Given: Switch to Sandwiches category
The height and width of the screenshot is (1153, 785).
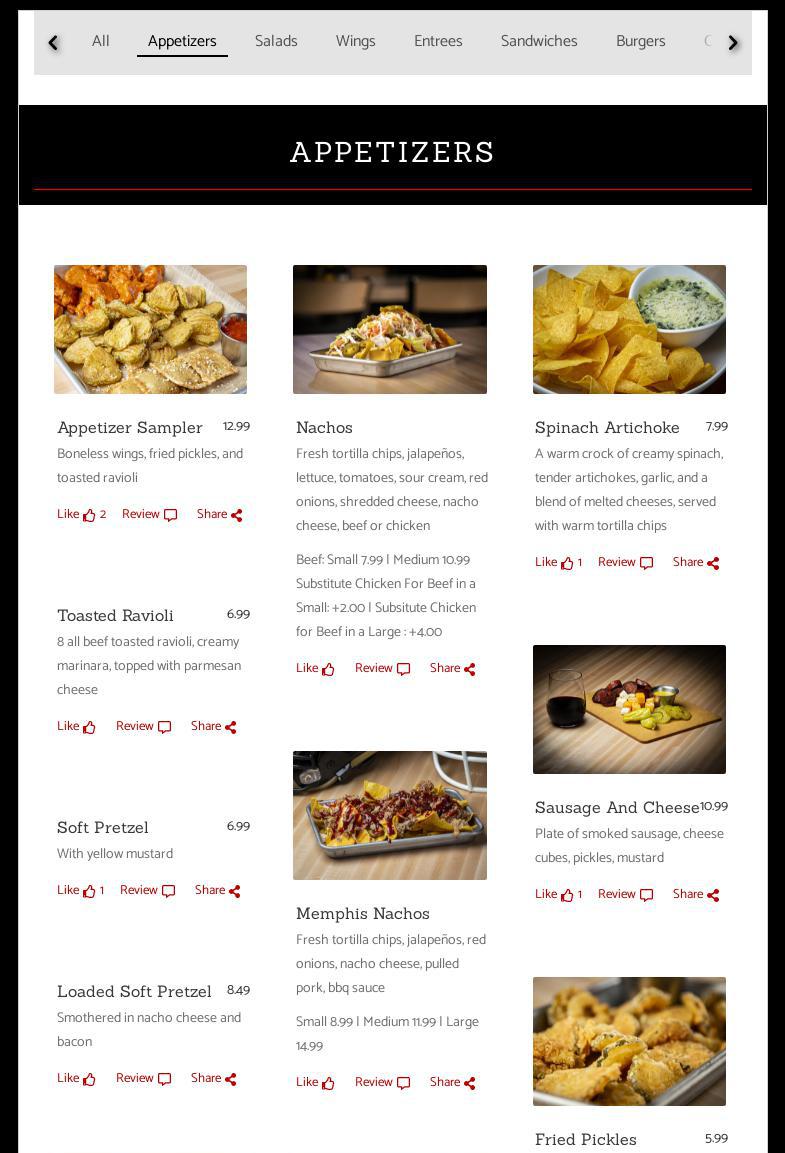Looking at the screenshot, I should [x=539, y=41].
